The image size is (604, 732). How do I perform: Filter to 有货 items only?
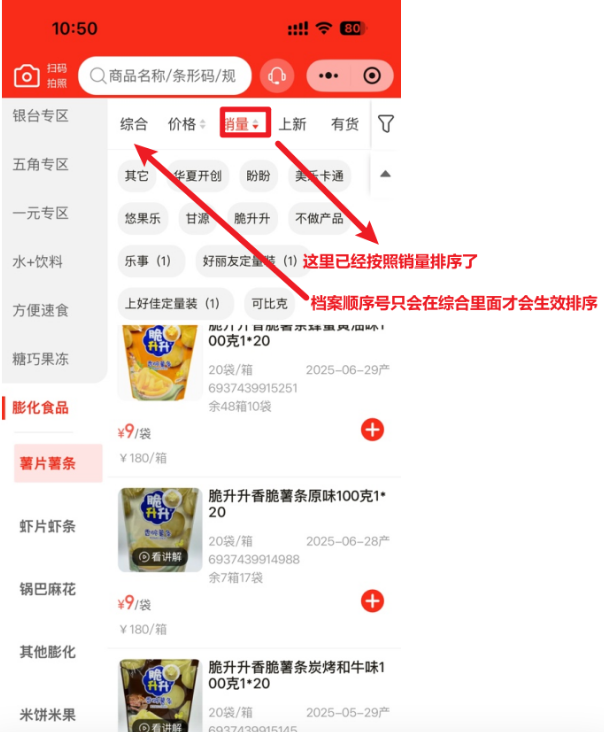(344, 124)
